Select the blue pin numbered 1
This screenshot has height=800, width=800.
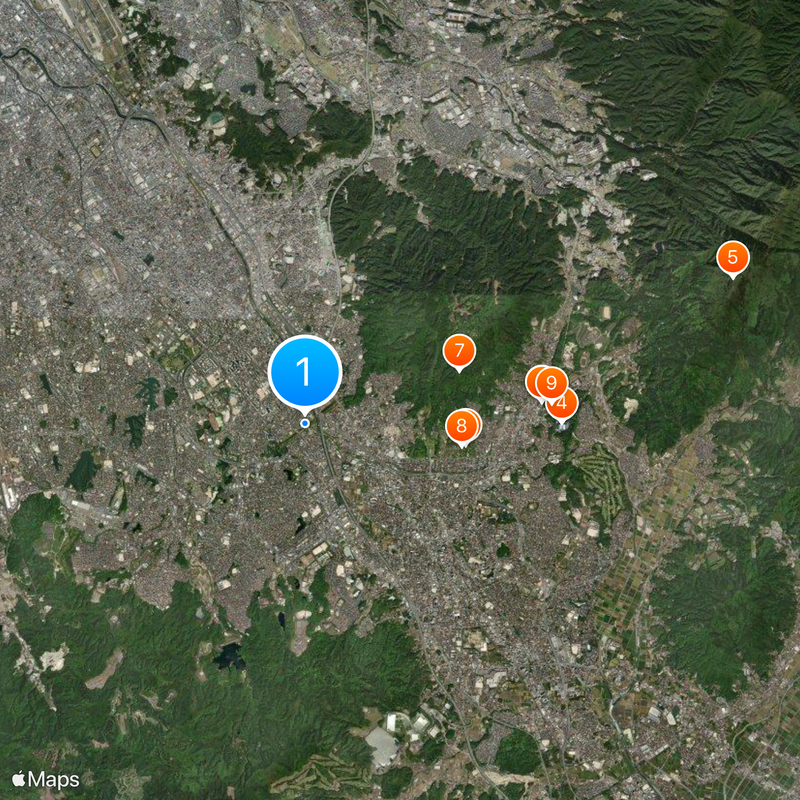pyautogui.click(x=305, y=372)
